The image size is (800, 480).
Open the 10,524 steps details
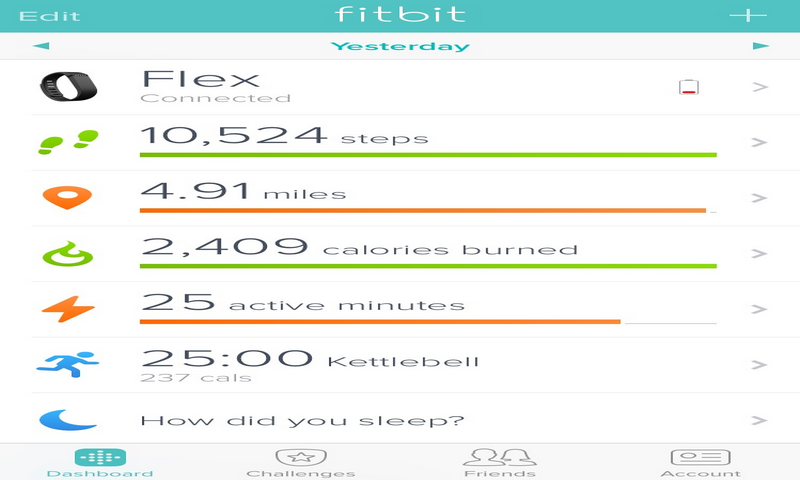point(400,141)
